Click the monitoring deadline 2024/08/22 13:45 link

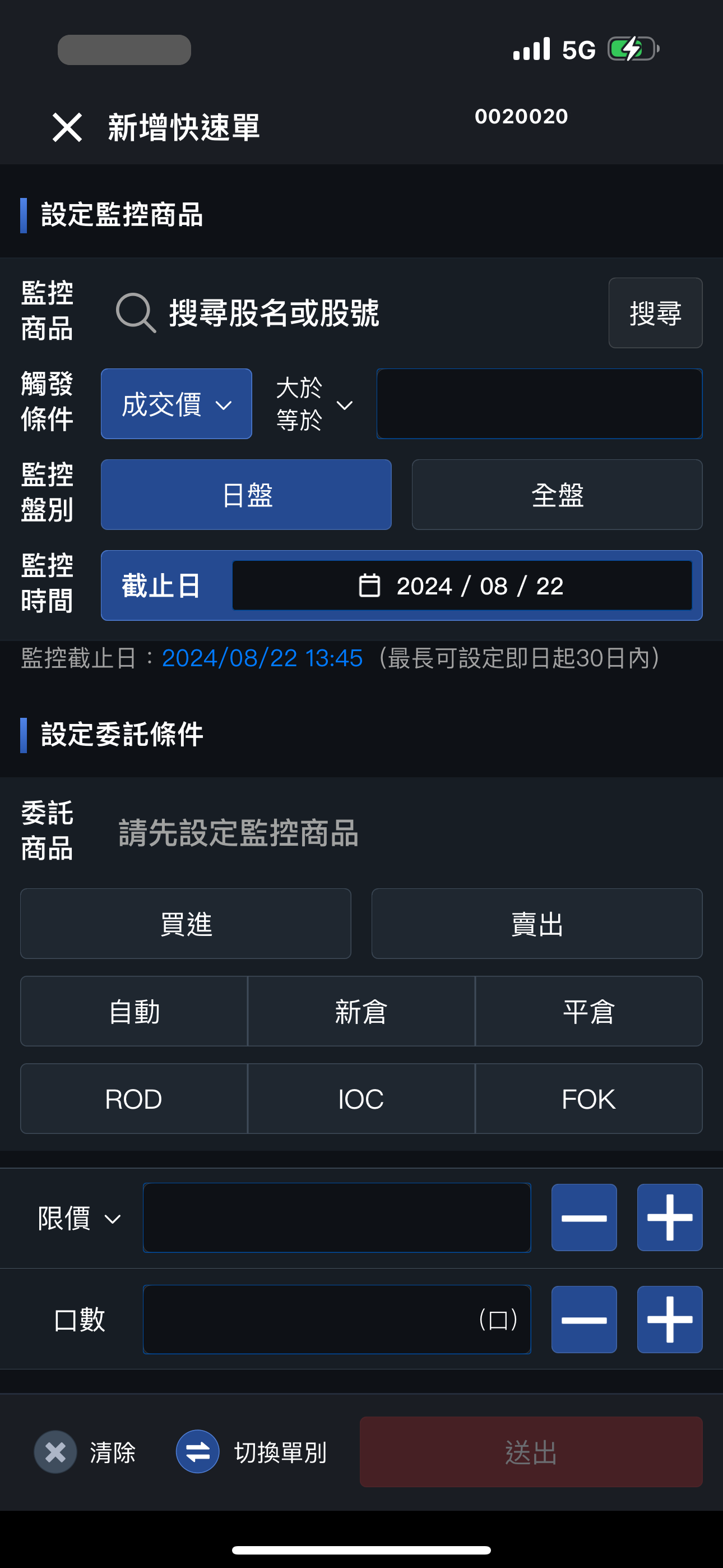click(262, 657)
